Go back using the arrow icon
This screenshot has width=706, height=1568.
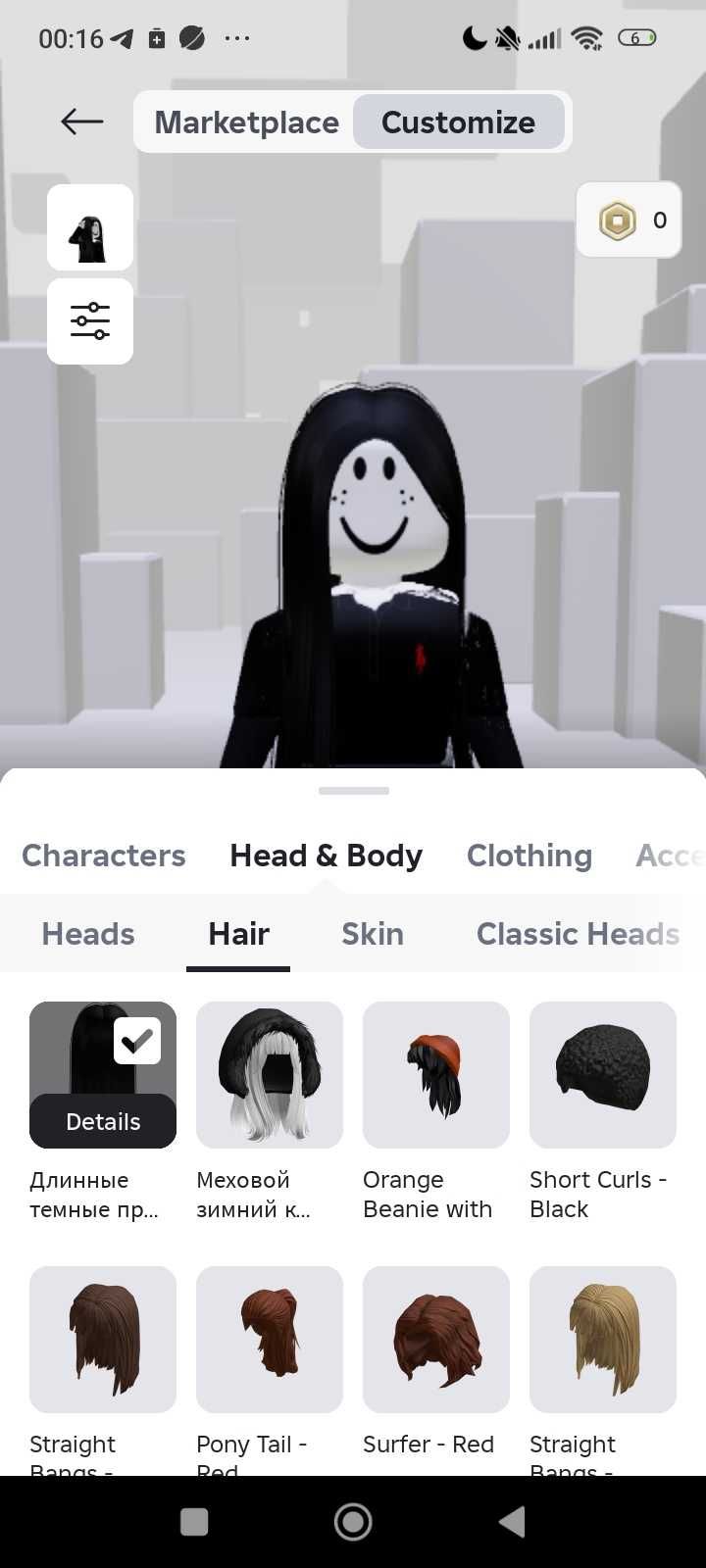tap(81, 122)
